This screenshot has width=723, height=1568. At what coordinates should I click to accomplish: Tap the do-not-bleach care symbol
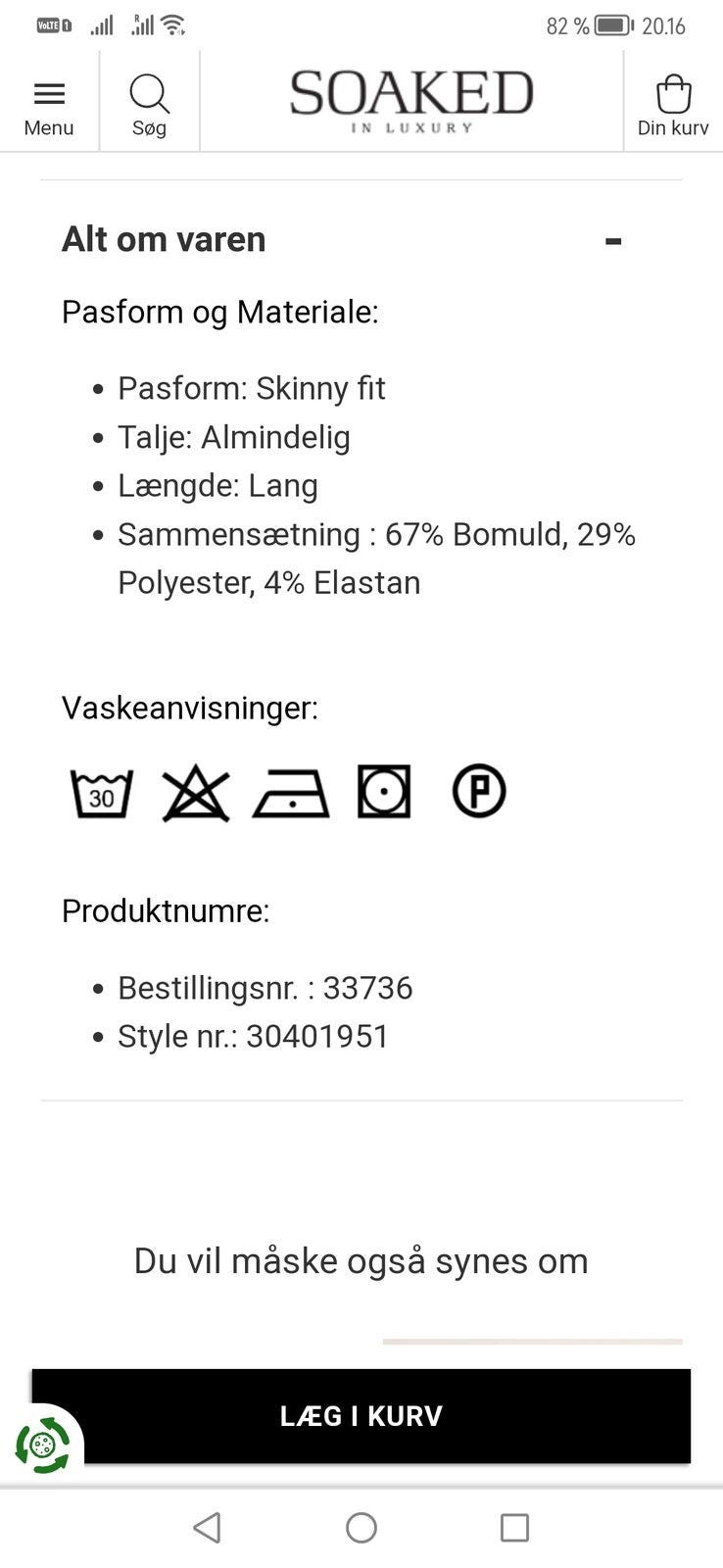tap(195, 790)
